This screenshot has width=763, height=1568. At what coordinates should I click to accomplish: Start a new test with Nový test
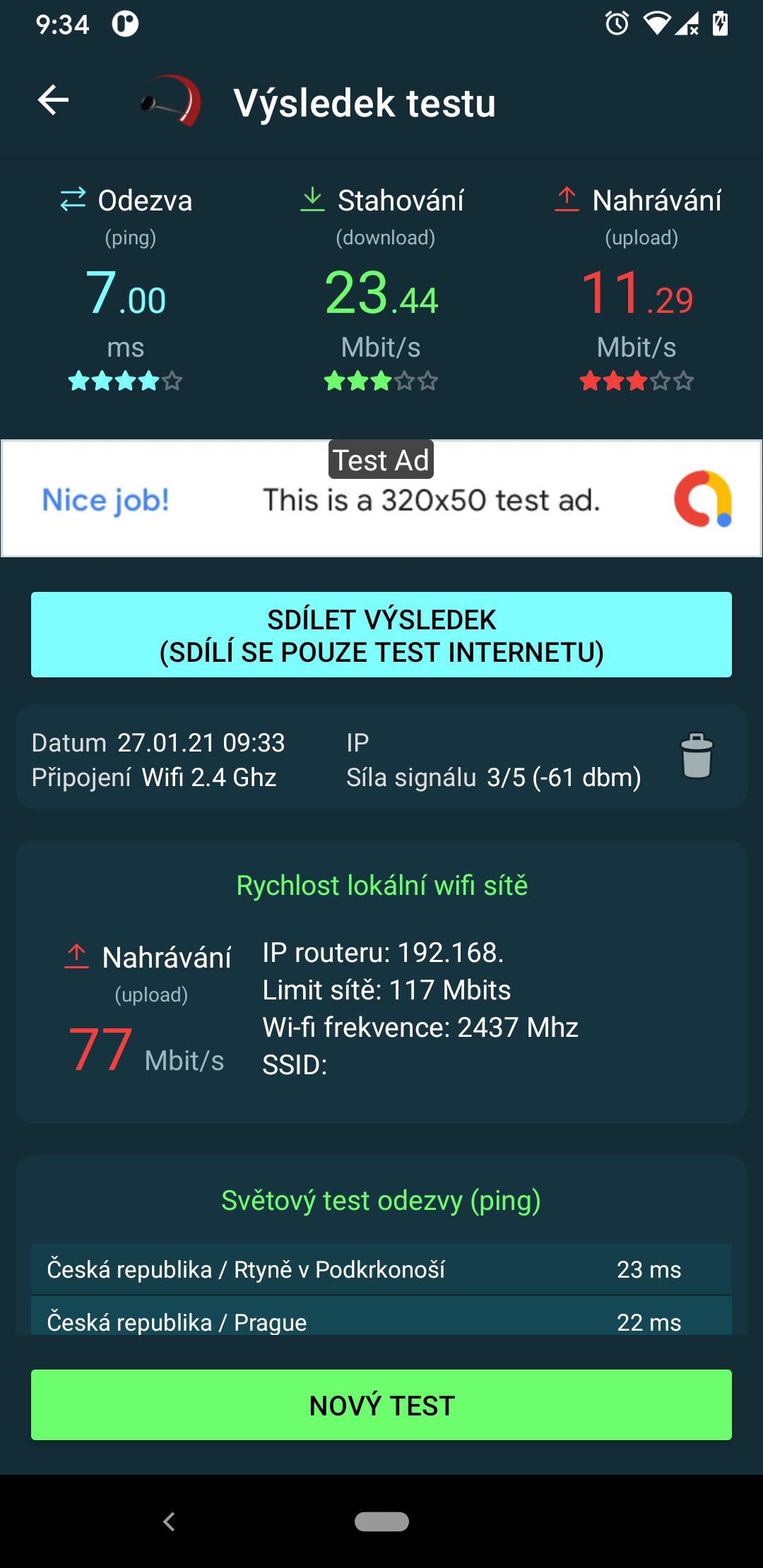point(381,1405)
